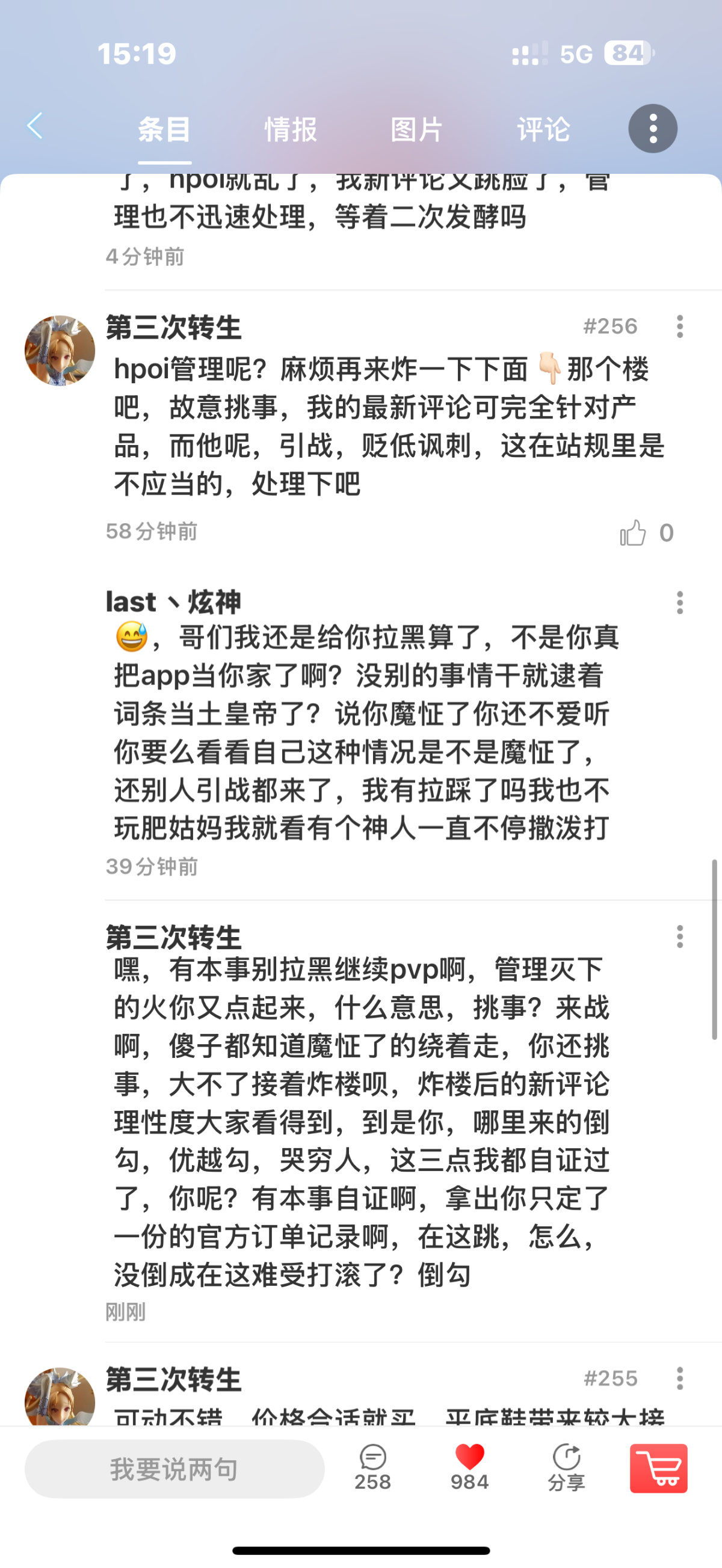Viewport: 722px width, 1568px height.
Task: Open the overflow menu in the header
Action: [x=653, y=129]
